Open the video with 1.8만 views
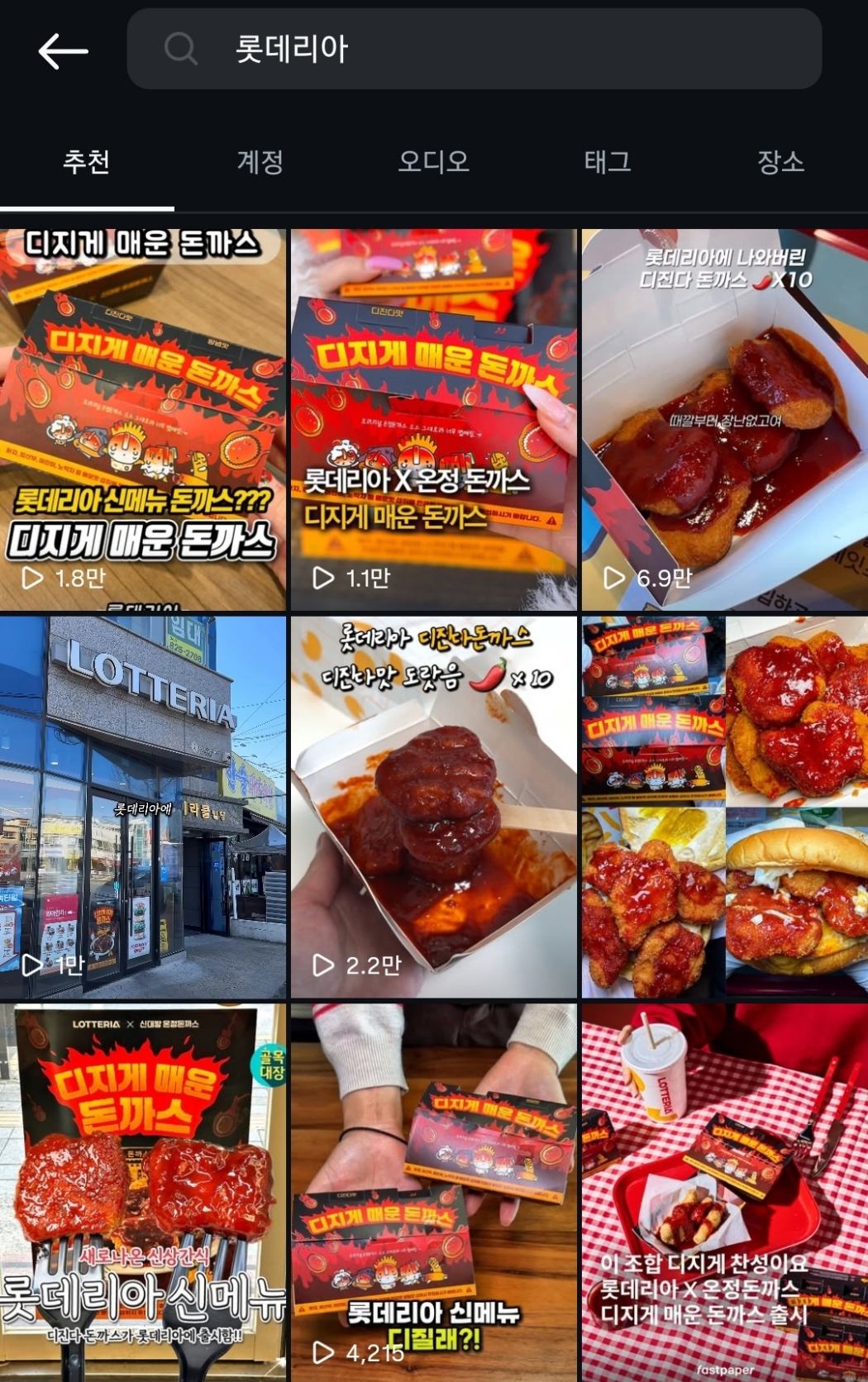The image size is (868, 1382). click(143, 420)
